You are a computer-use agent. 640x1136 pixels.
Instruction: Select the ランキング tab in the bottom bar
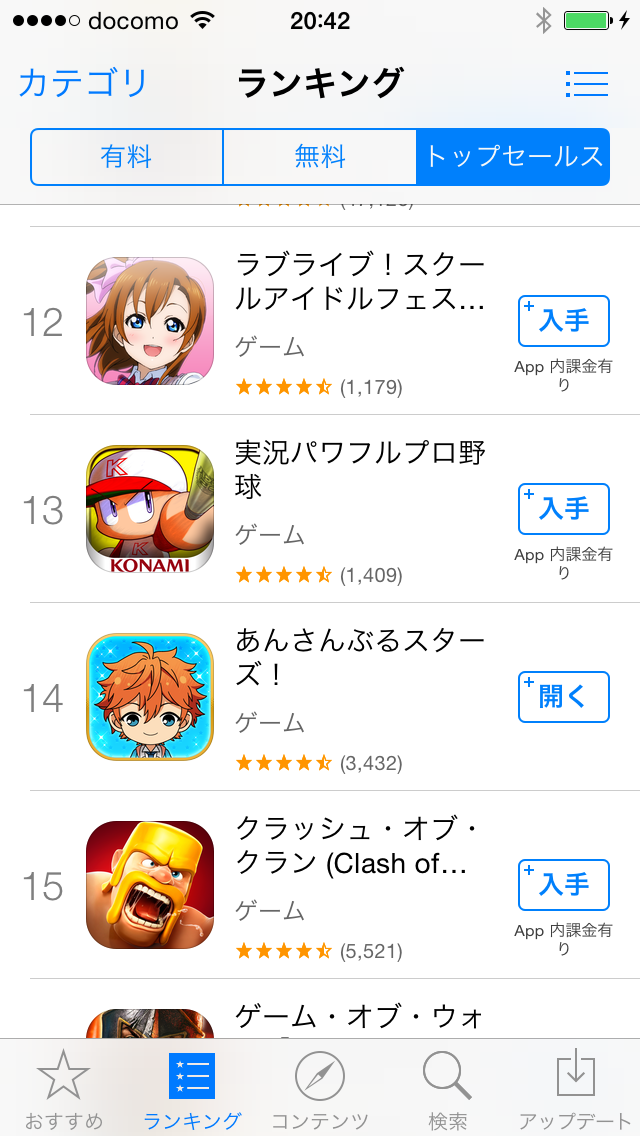(x=192, y=1088)
